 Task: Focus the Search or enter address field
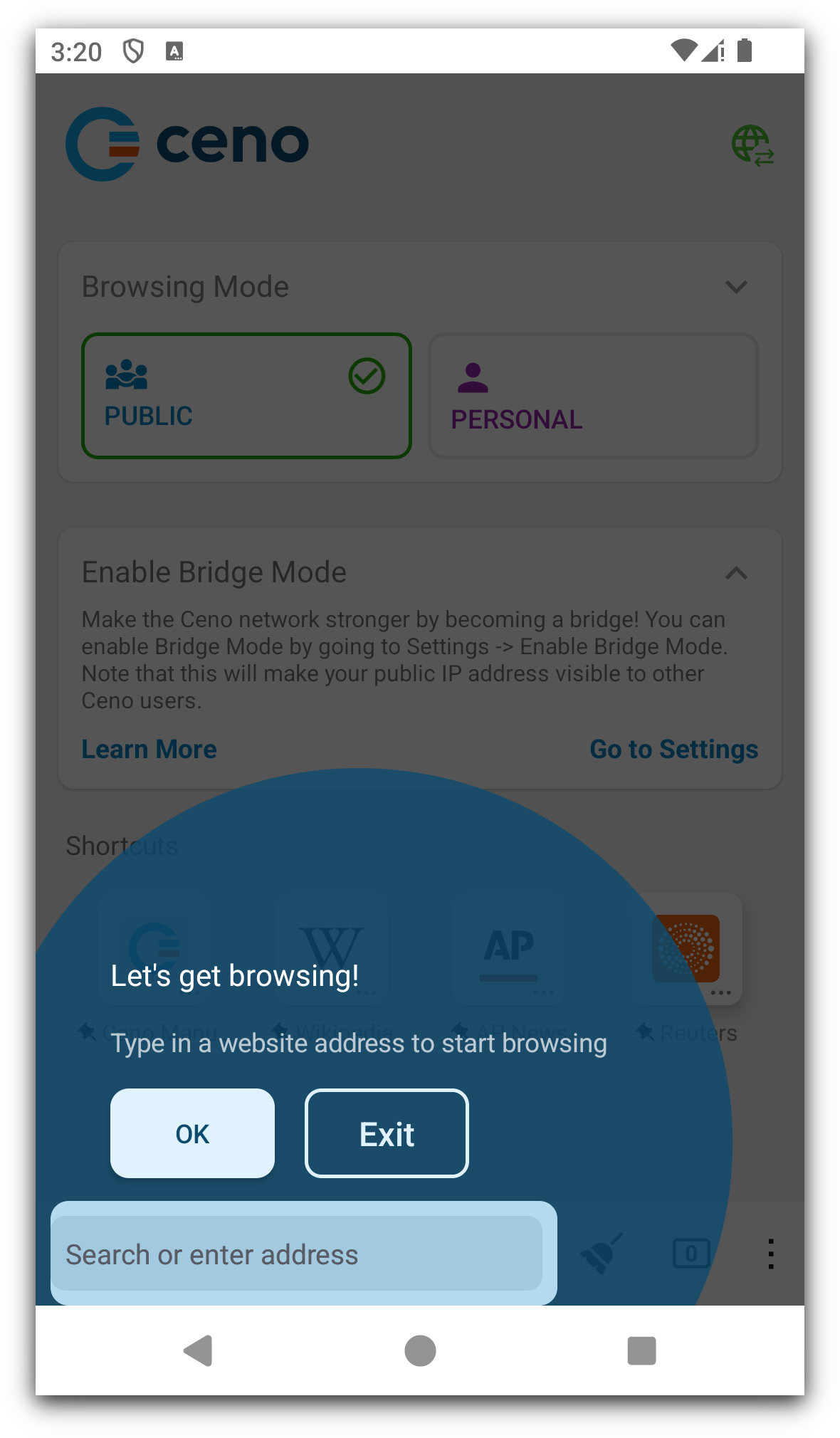(297, 1254)
